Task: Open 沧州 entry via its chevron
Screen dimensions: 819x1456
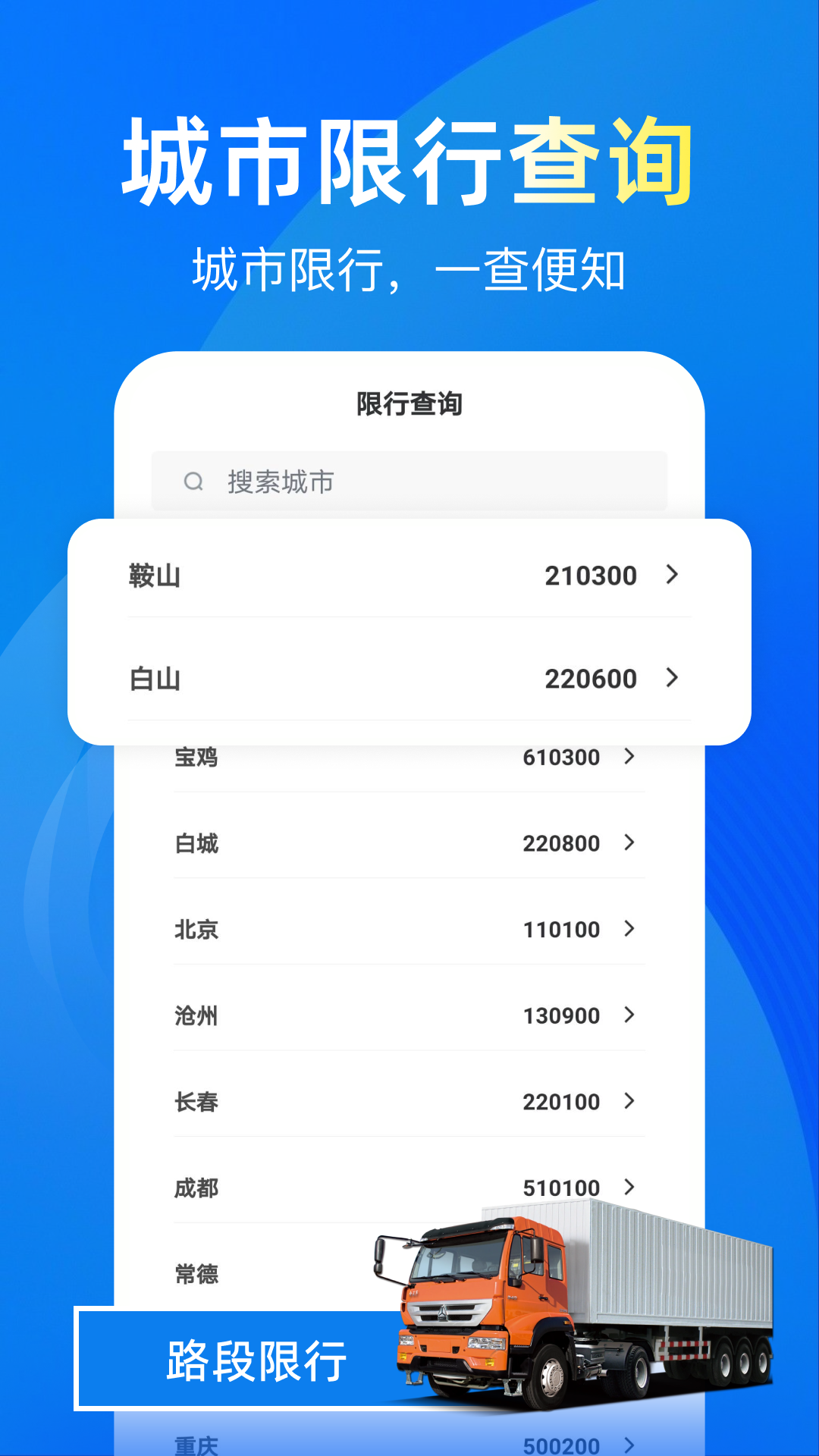Action: [630, 1015]
